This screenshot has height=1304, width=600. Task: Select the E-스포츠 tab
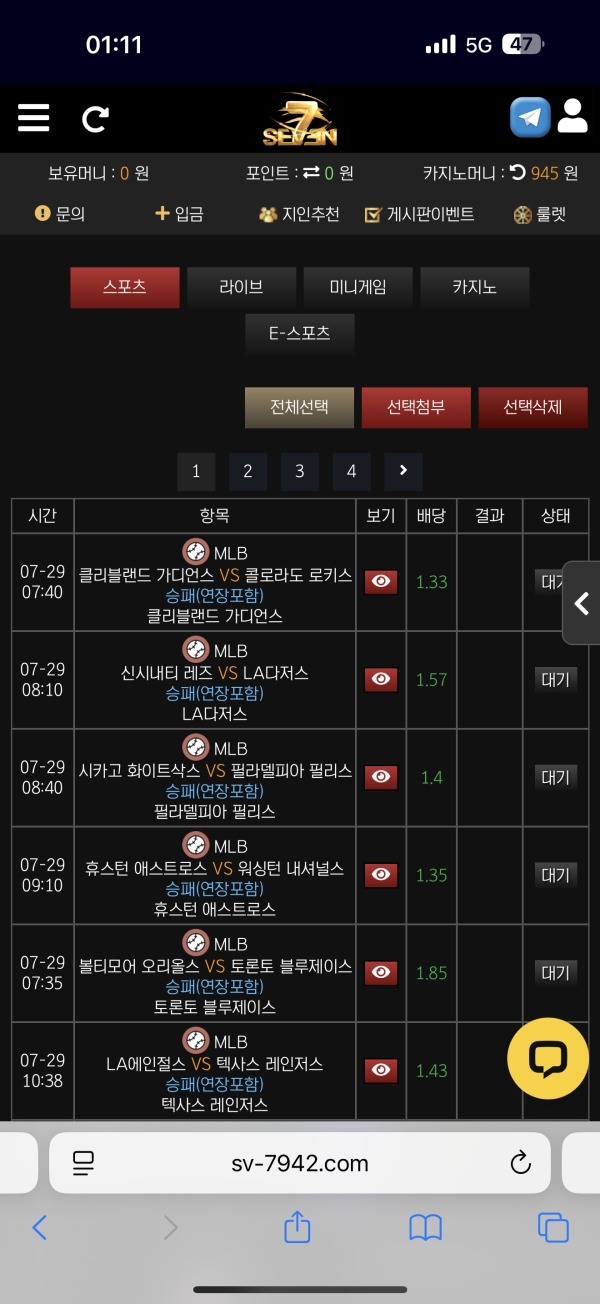pos(299,334)
